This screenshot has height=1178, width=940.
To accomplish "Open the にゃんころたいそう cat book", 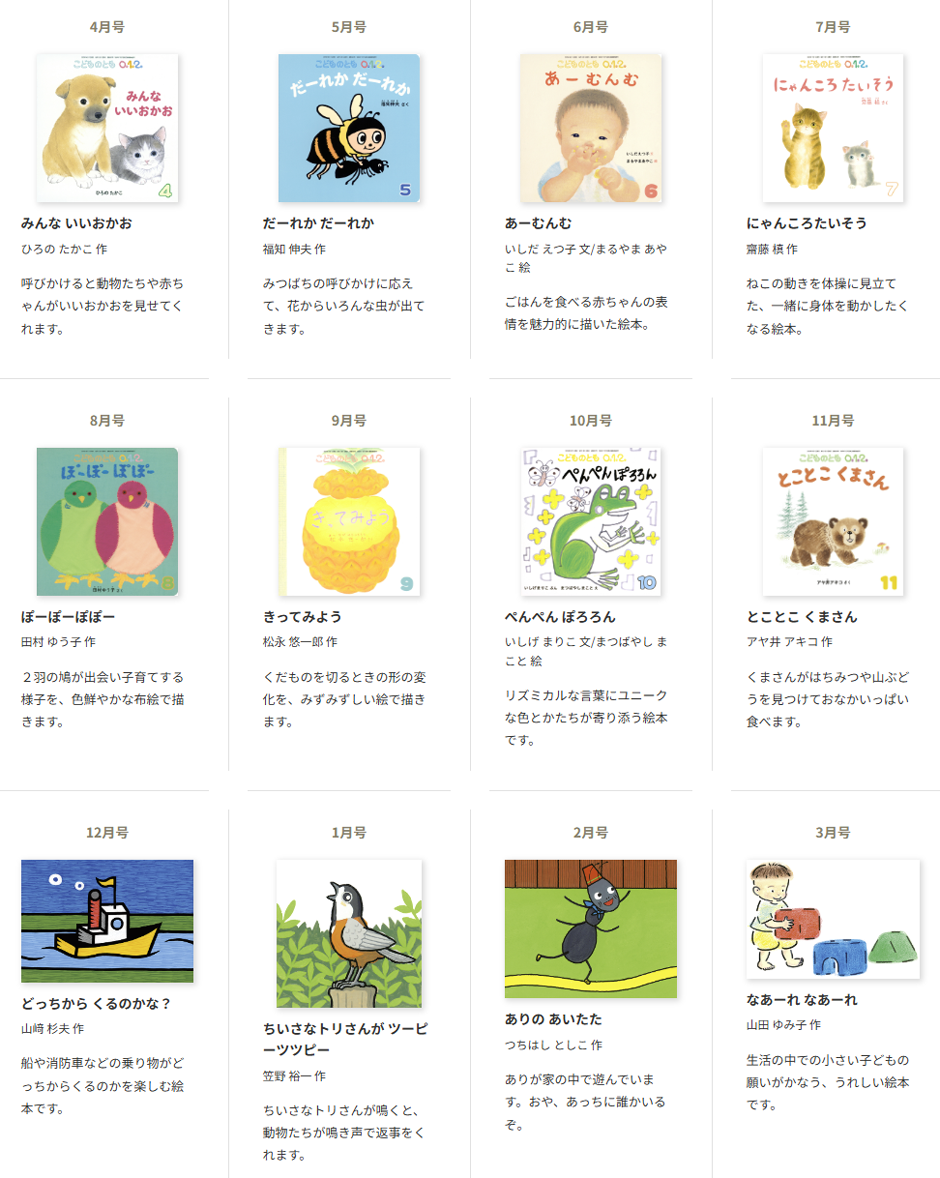I will (x=832, y=128).
